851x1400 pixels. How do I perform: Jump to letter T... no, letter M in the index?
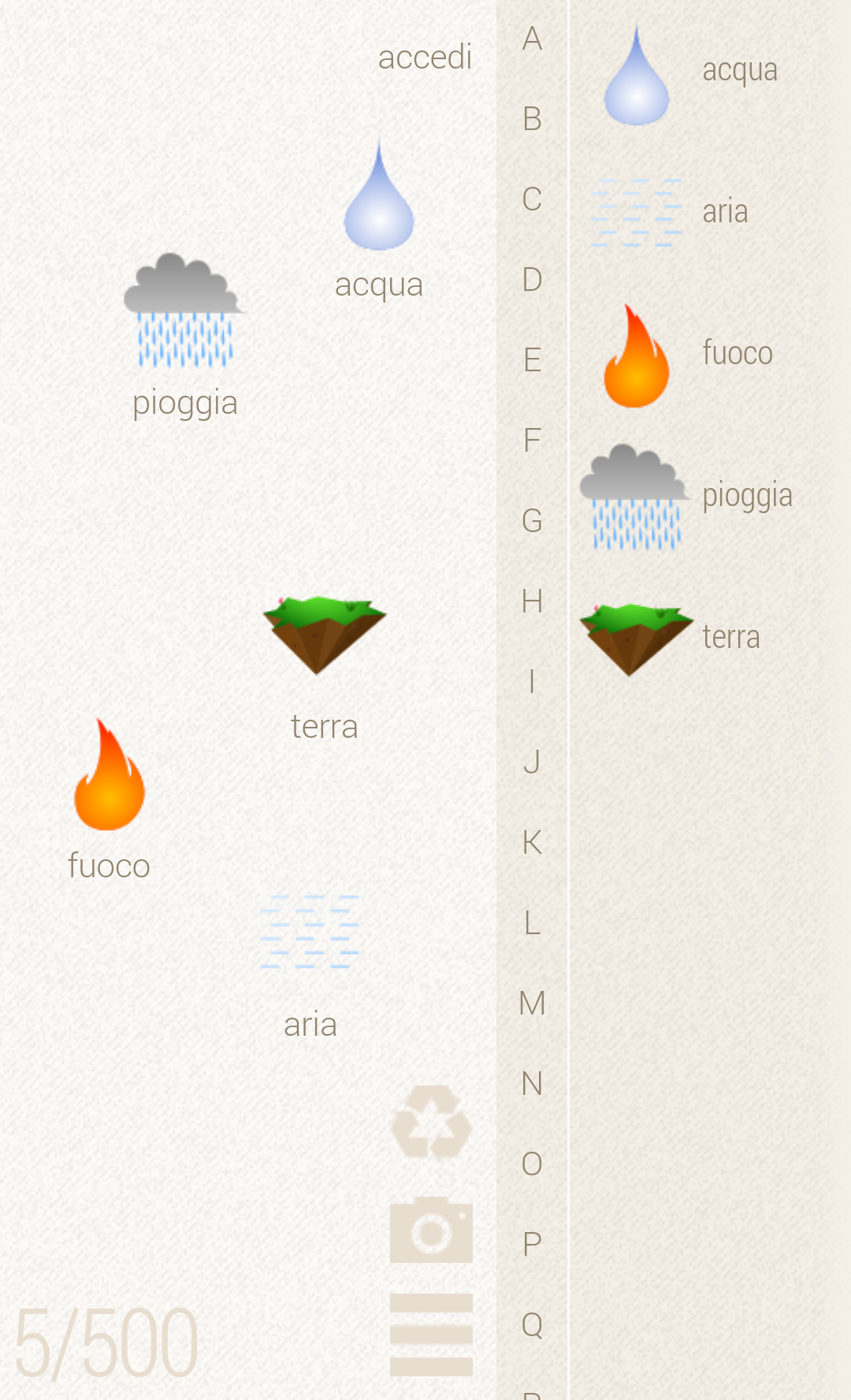[532, 1003]
